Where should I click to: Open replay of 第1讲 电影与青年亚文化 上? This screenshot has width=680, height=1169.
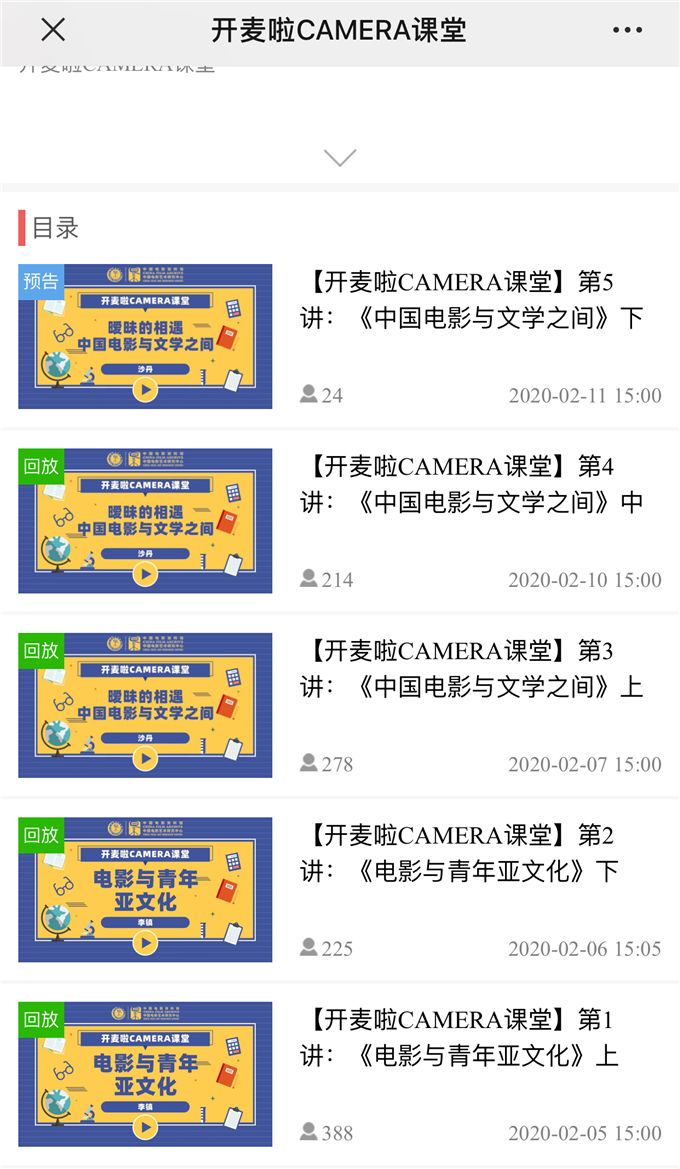click(340, 1074)
